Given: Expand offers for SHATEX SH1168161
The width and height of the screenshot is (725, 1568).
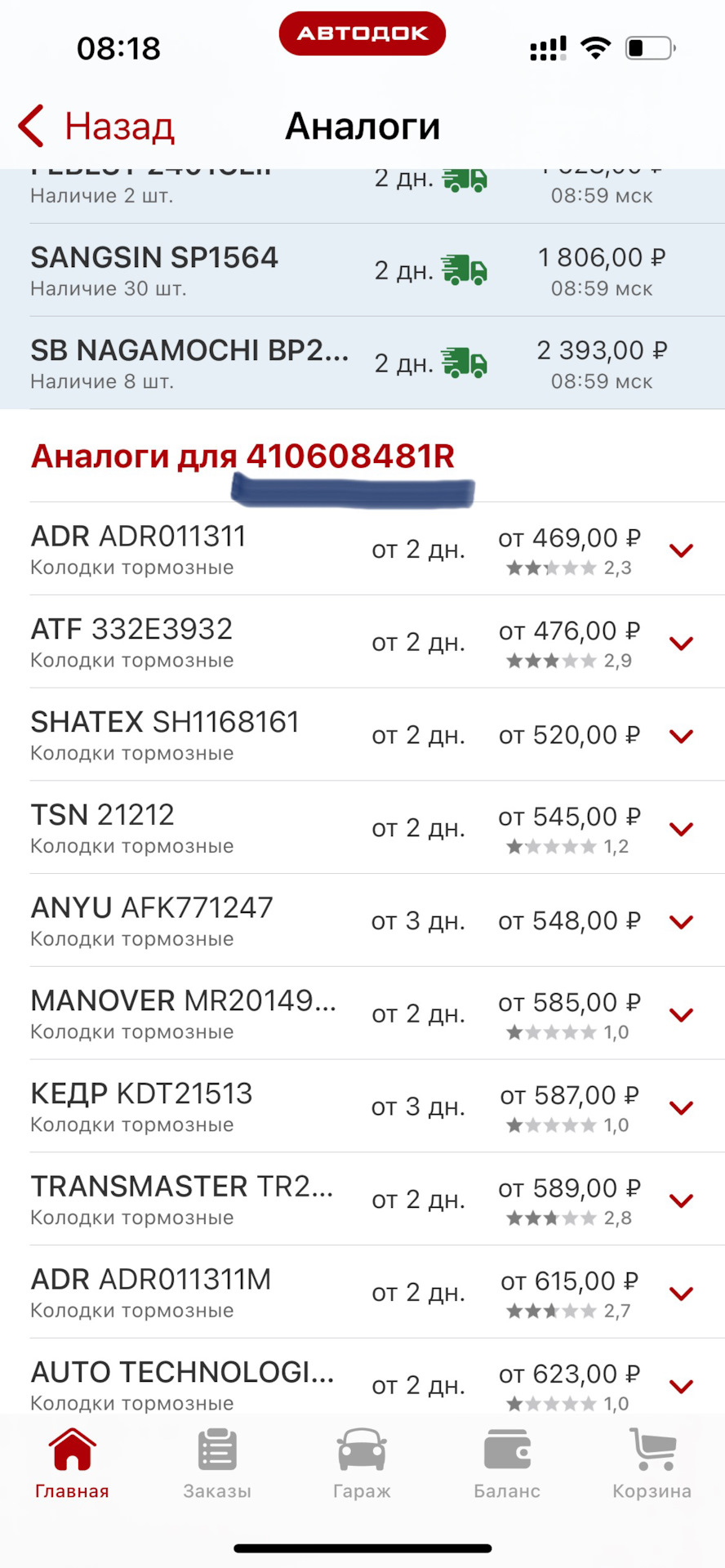Looking at the screenshot, I should 682,736.
